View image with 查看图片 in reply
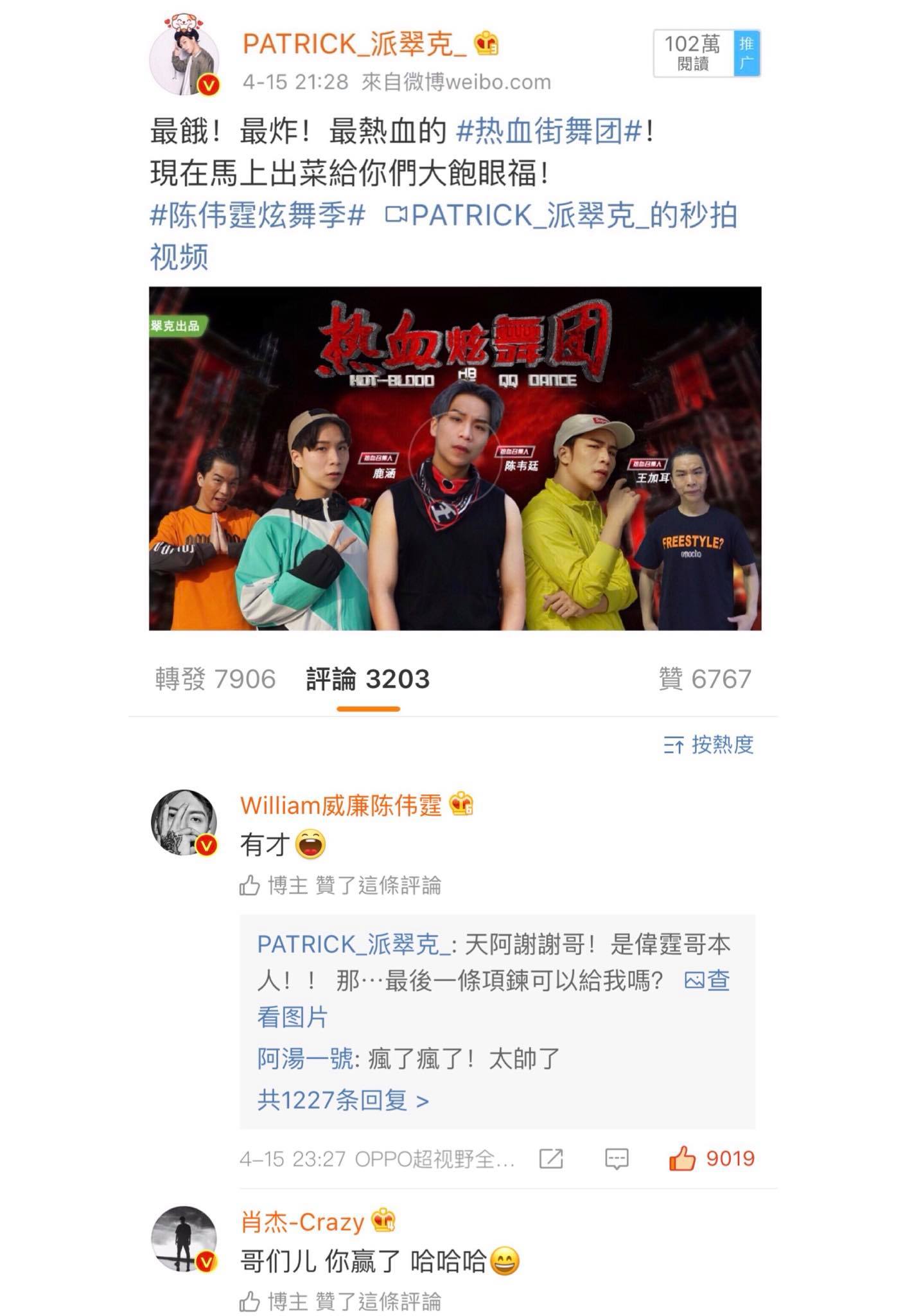This screenshot has width=921, height=1316. (x=493, y=999)
